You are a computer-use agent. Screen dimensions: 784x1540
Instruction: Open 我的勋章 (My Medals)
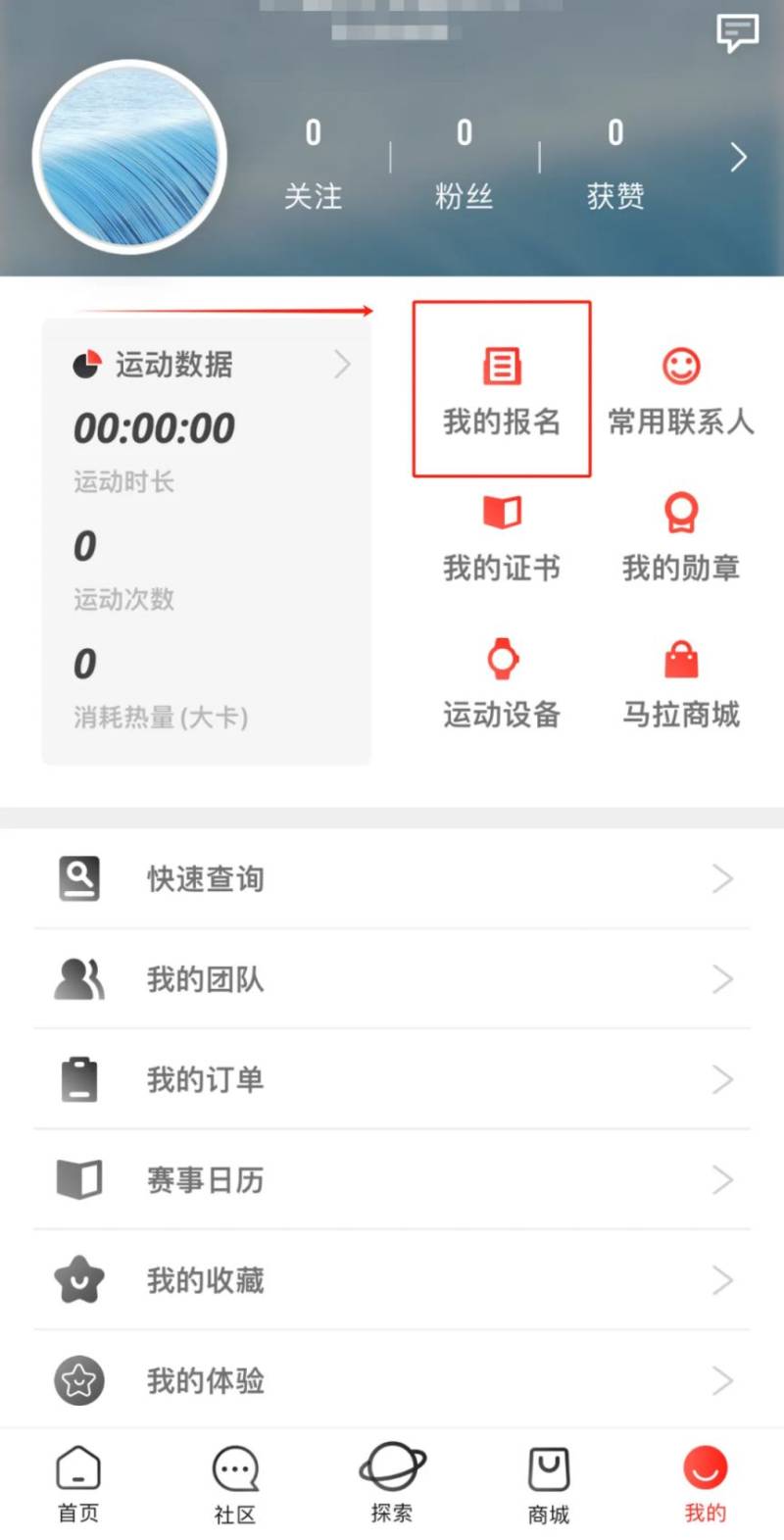point(681,537)
